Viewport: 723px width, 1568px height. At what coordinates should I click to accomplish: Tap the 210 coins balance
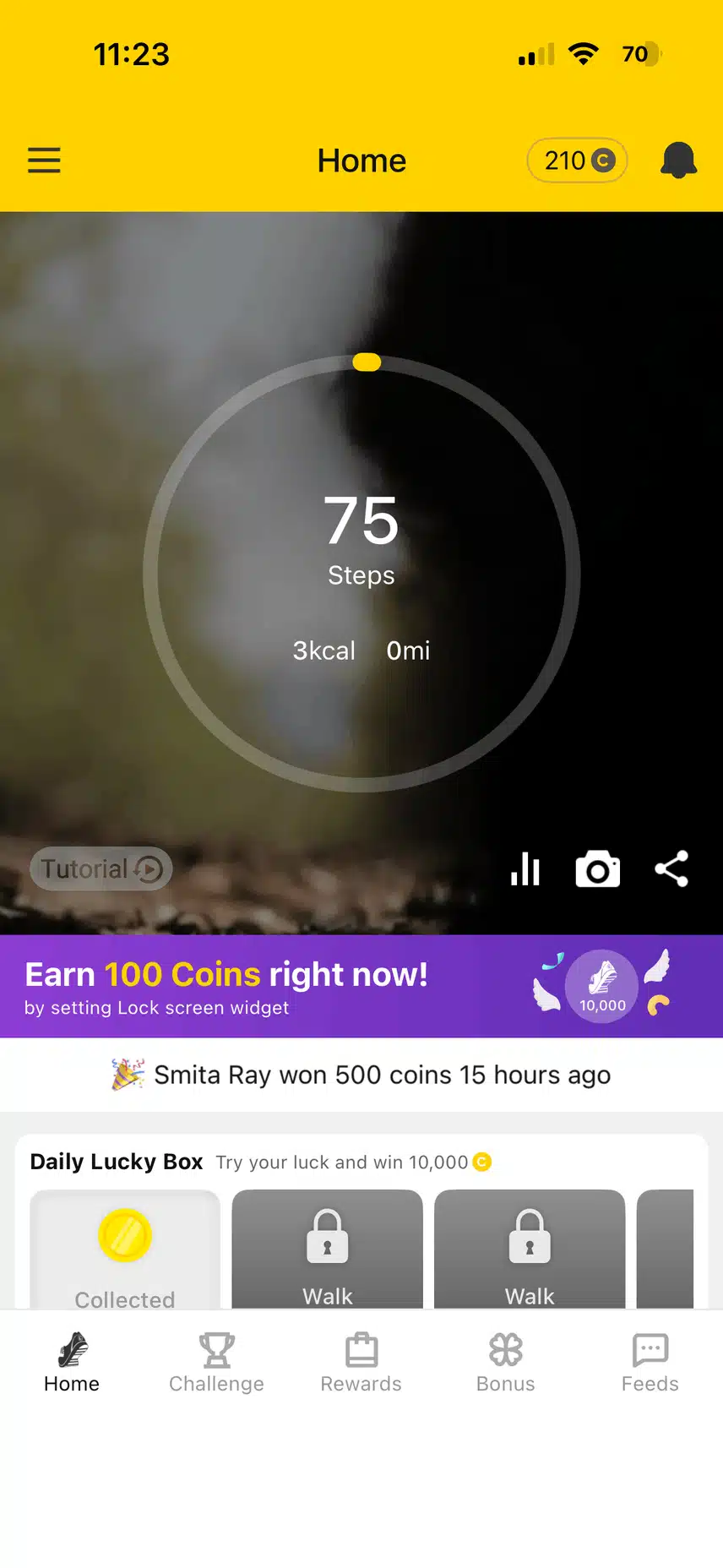578,161
